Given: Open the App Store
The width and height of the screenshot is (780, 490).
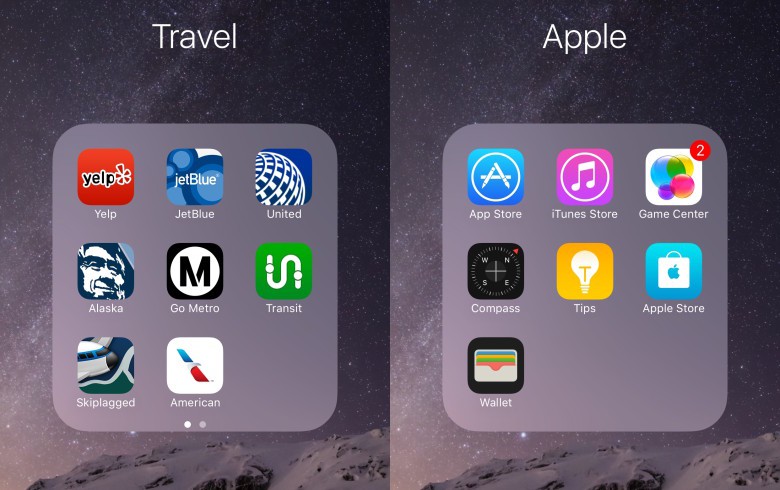Looking at the screenshot, I should [495, 177].
